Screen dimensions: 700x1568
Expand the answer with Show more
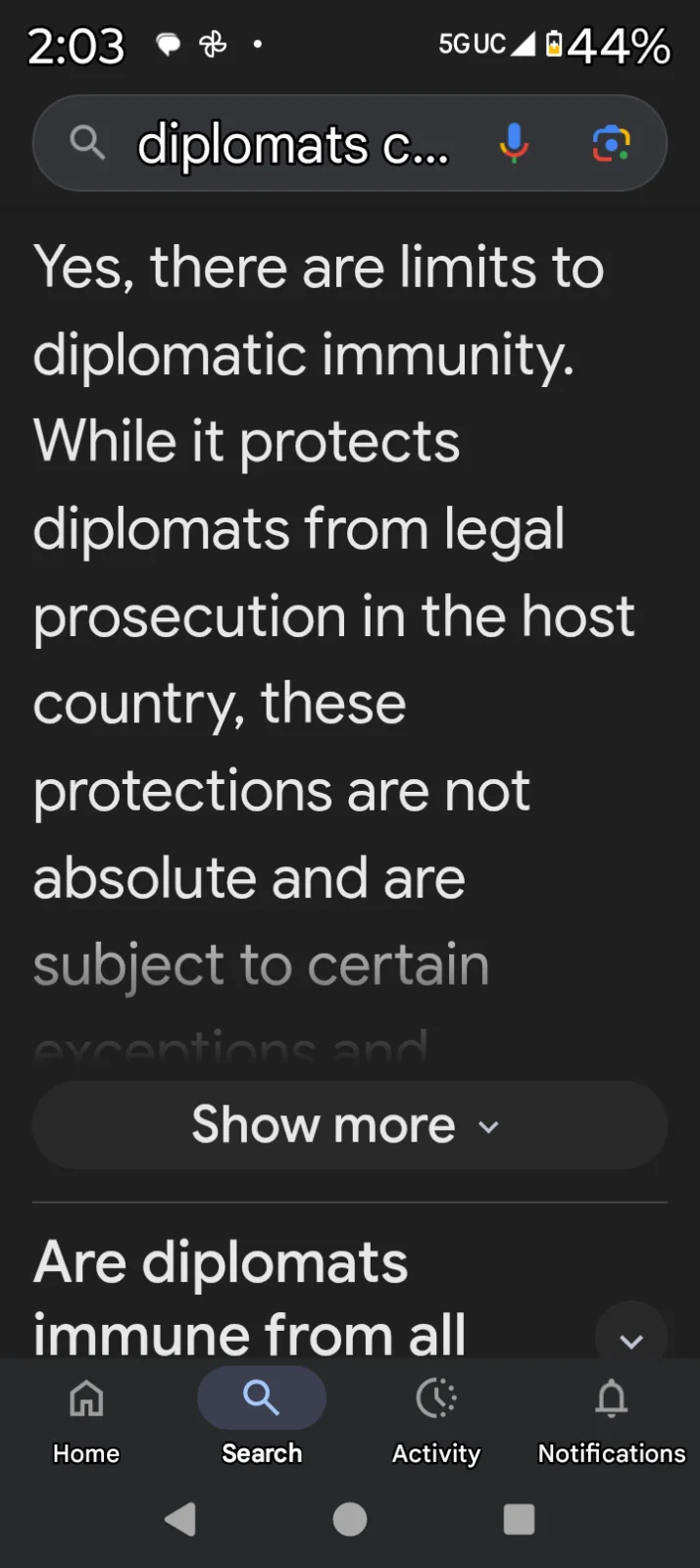click(x=349, y=1125)
